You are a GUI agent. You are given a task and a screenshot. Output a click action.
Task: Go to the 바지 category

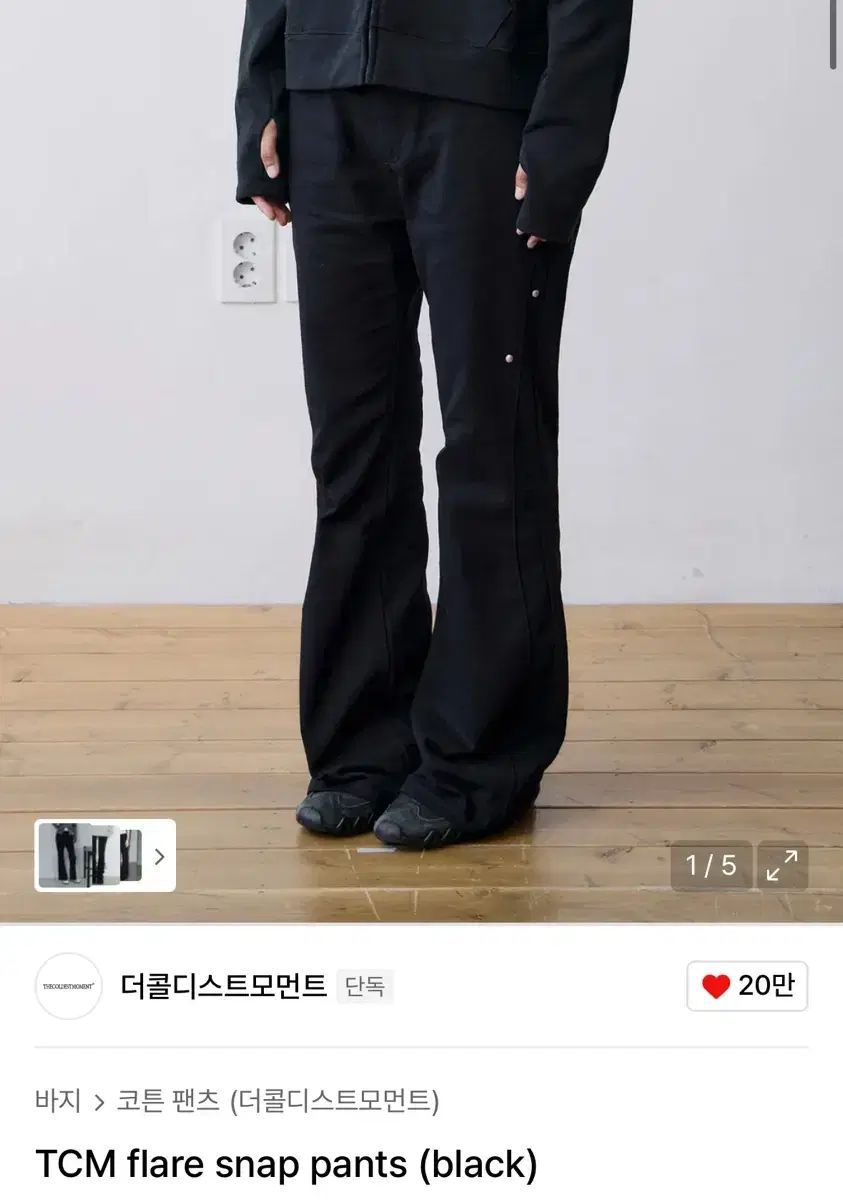coord(58,1101)
